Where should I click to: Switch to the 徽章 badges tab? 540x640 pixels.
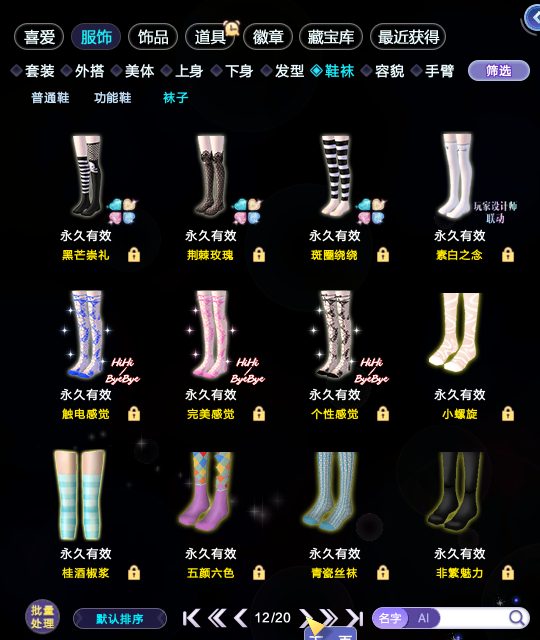pos(268,37)
